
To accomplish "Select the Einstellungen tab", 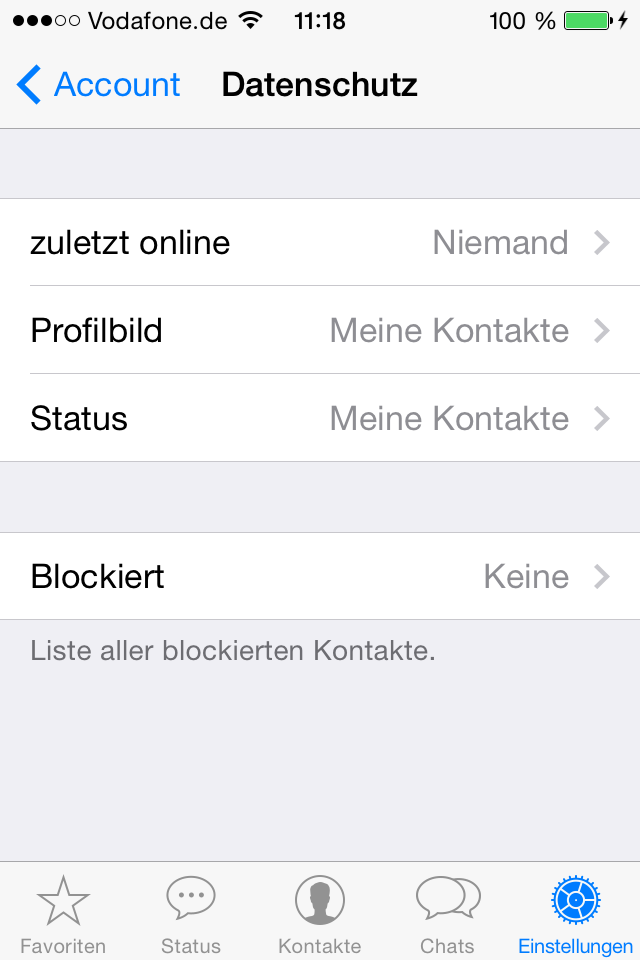I will coord(575,913).
